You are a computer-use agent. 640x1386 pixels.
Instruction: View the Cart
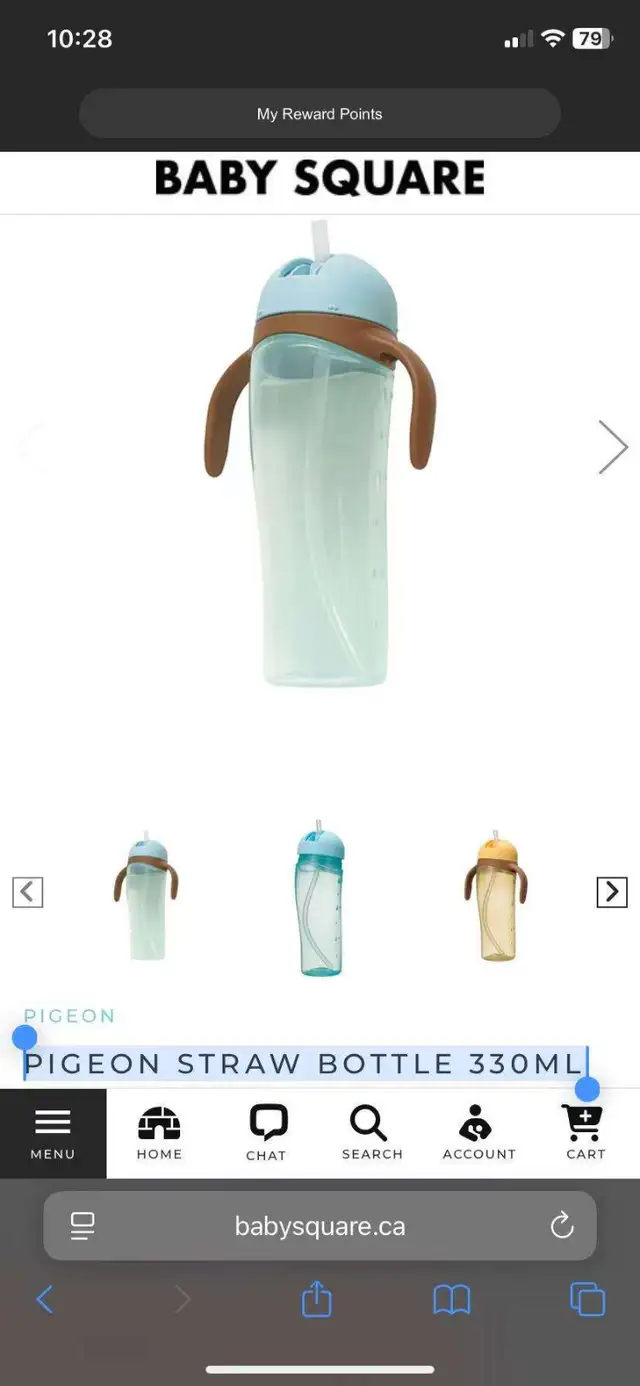pos(585,1133)
